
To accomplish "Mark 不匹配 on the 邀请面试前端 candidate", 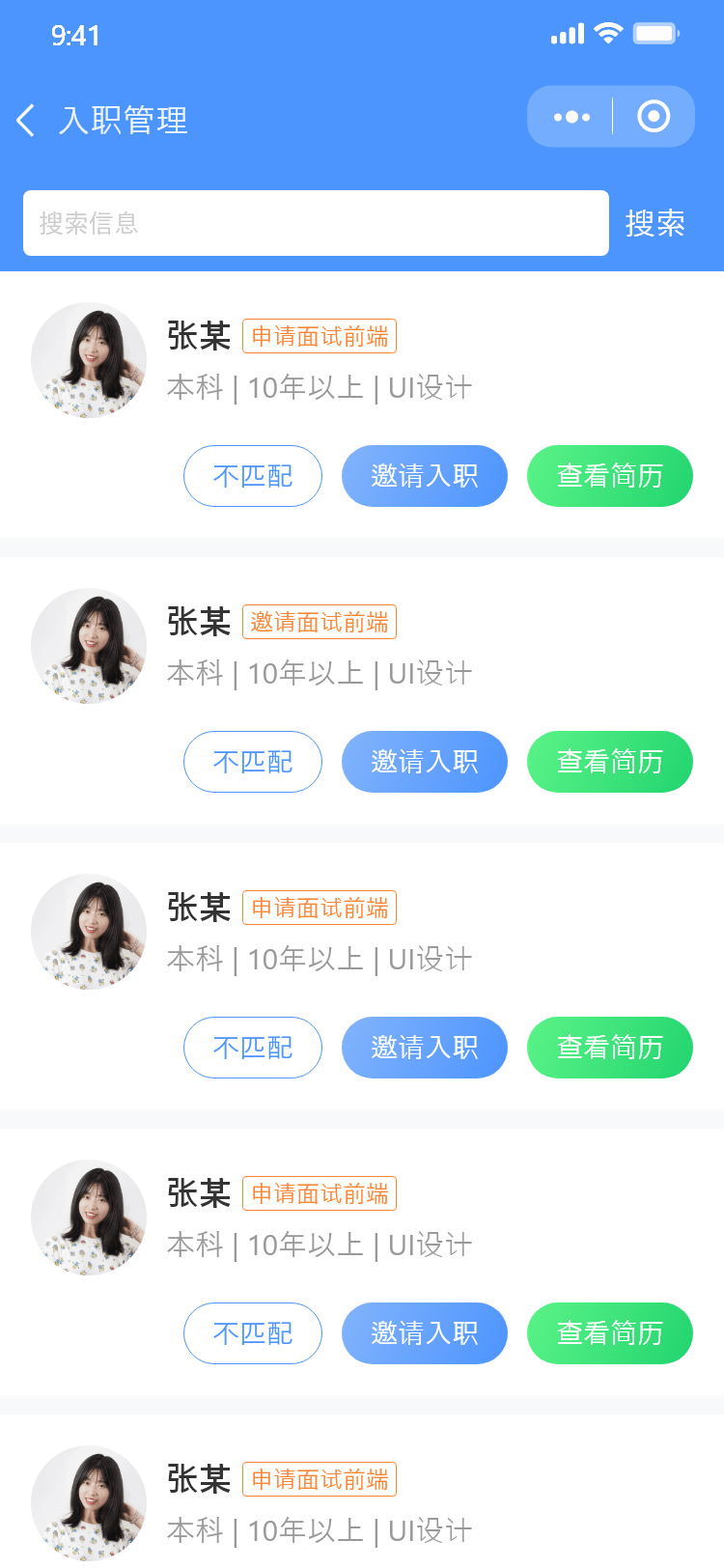I will click(x=253, y=762).
